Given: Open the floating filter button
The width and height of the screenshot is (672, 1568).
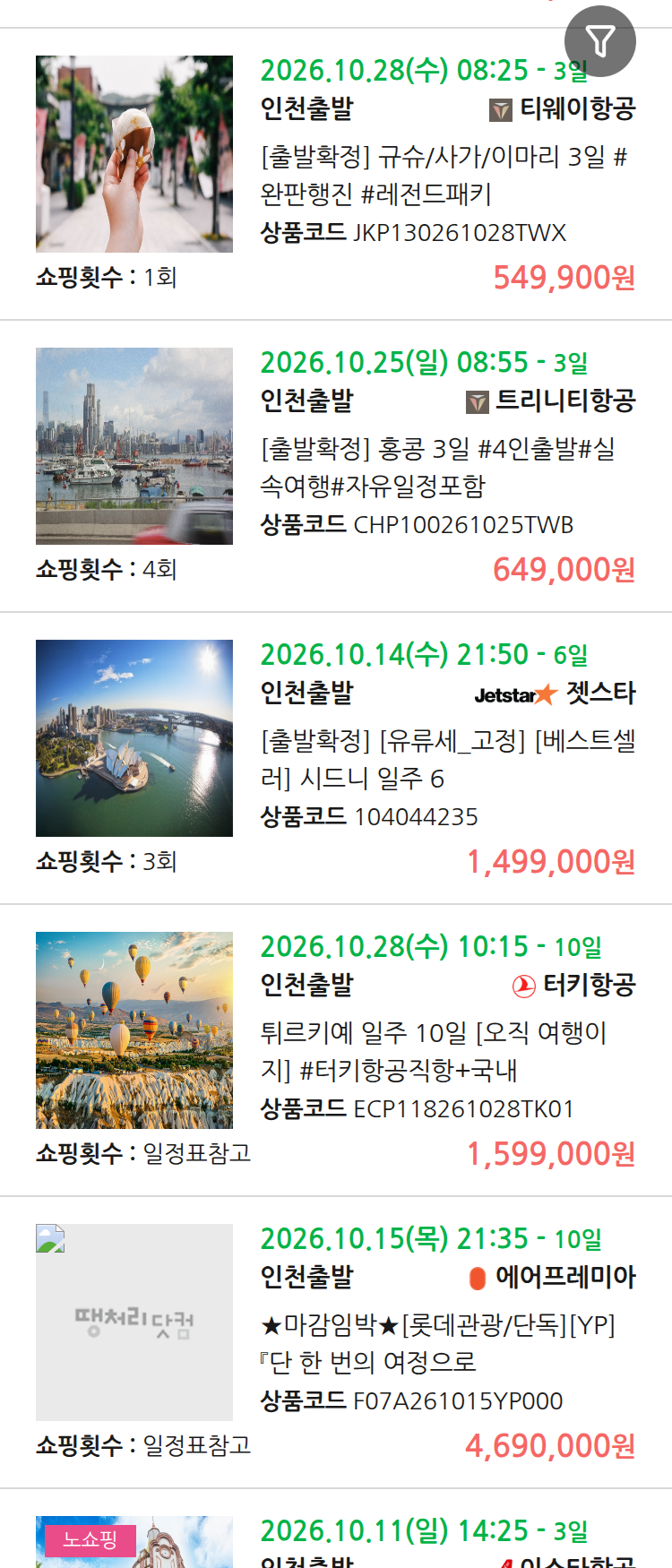Looking at the screenshot, I should pyautogui.click(x=600, y=41).
